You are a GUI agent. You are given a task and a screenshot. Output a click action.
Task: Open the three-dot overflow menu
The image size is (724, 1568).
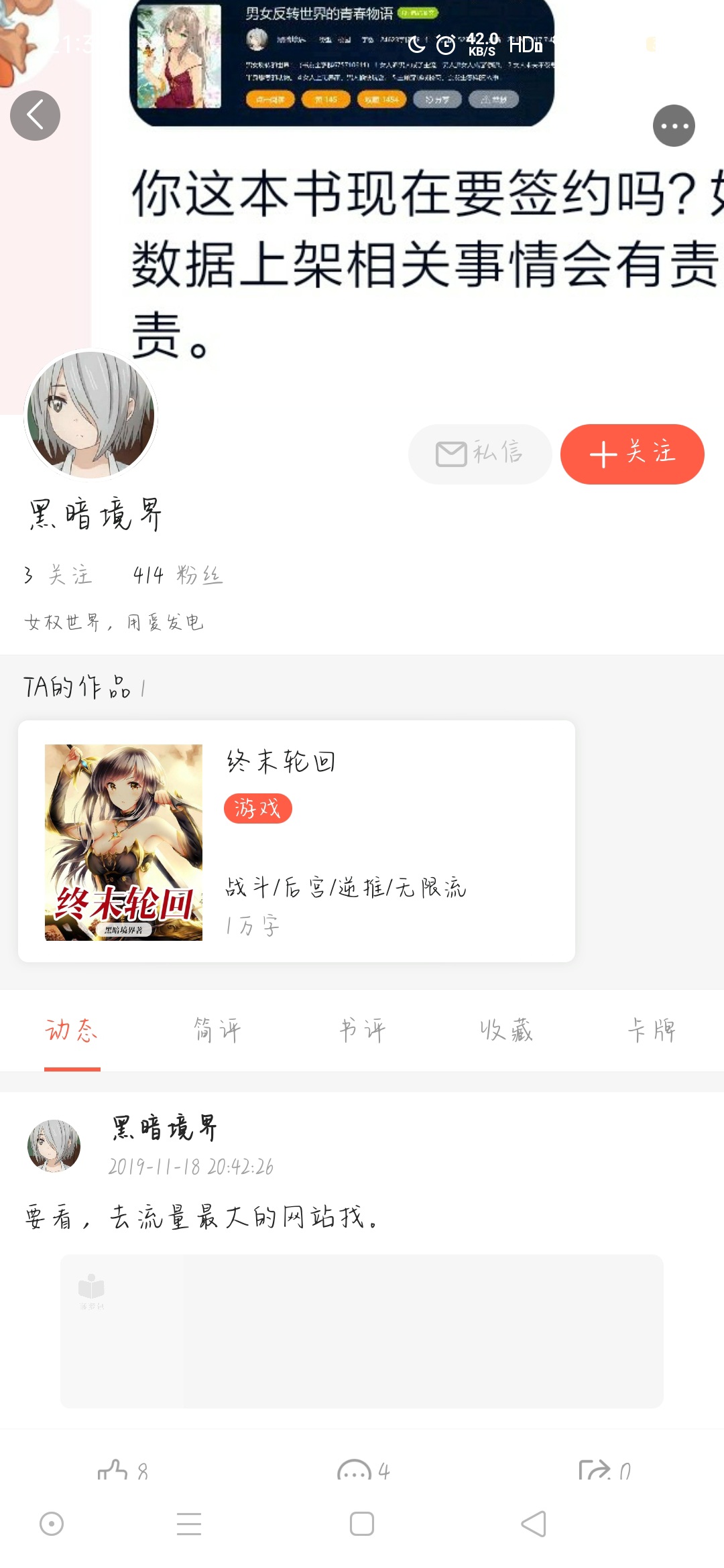[674, 125]
